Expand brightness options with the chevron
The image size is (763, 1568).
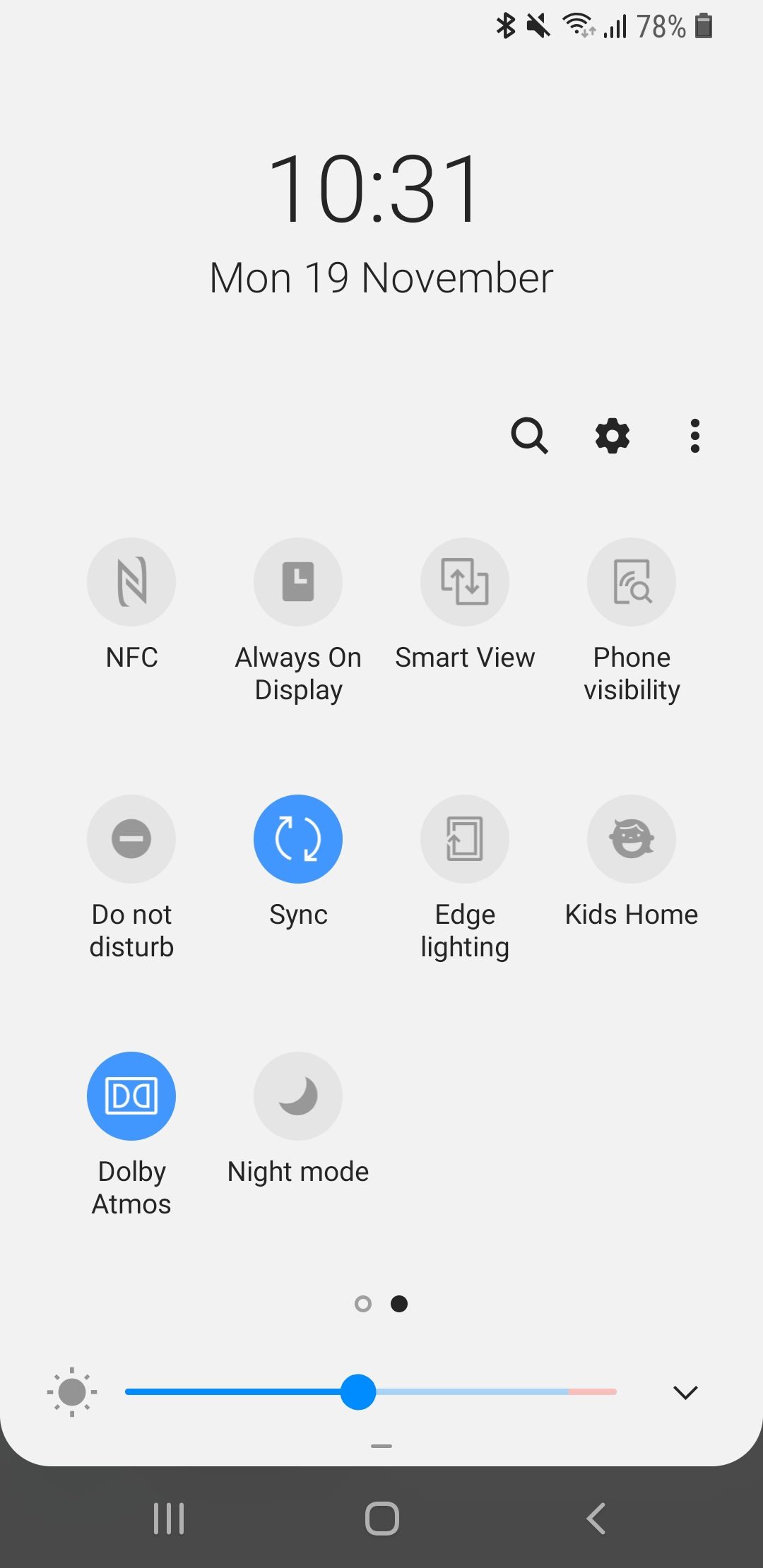tap(685, 1392)
